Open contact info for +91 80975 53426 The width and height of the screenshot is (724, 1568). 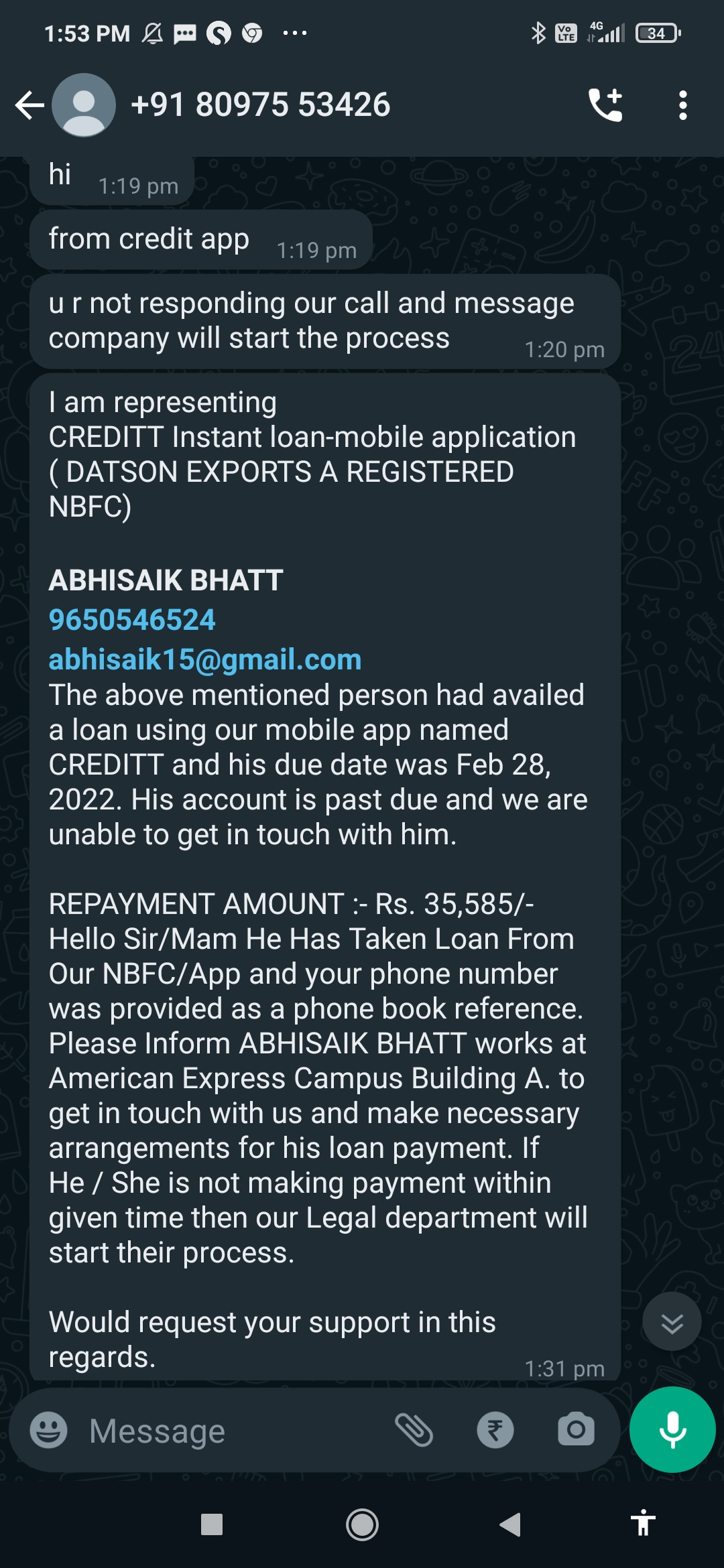click(x=260, y=105)
